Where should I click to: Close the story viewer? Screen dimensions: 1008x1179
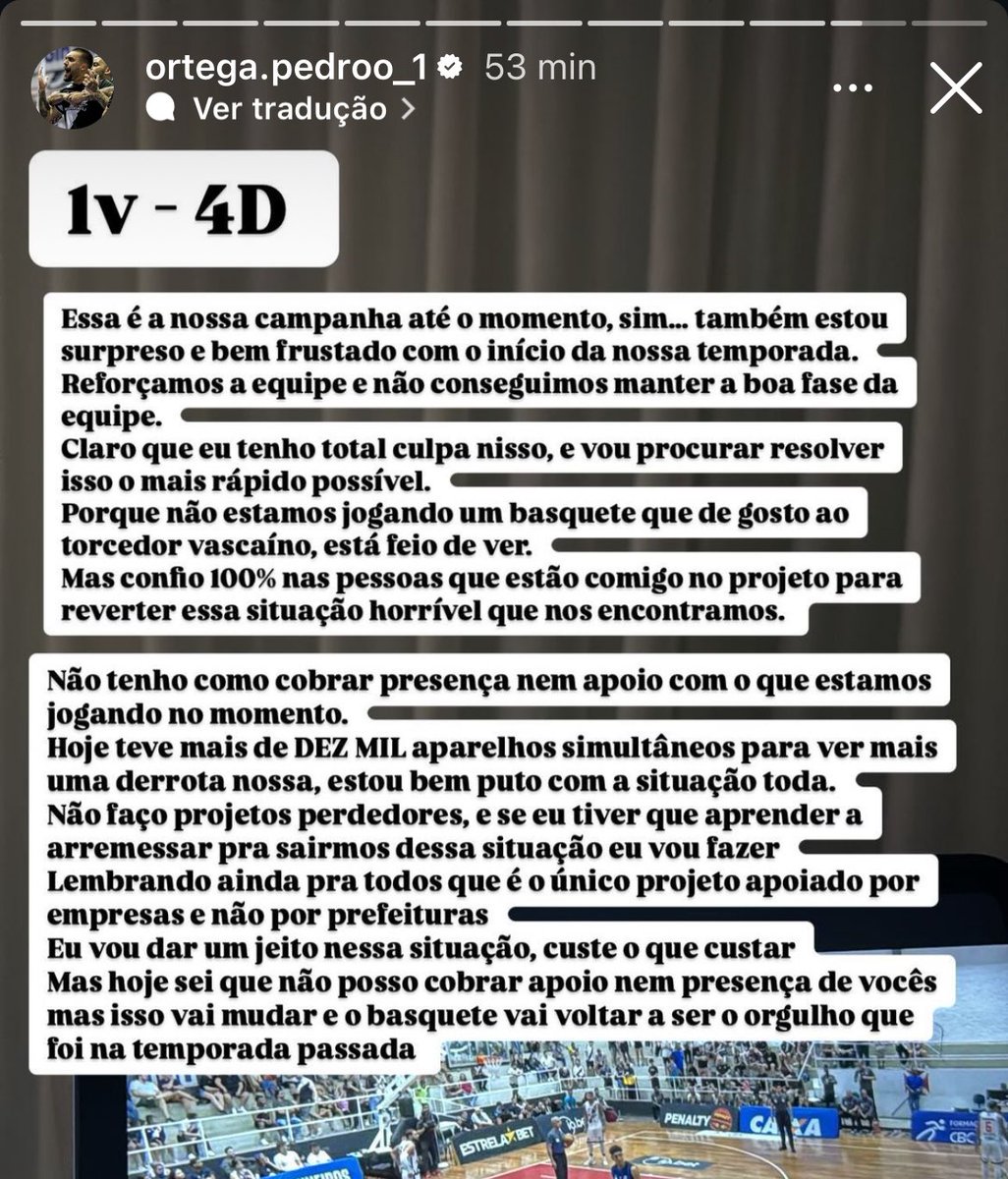click(x=955, y=88)
